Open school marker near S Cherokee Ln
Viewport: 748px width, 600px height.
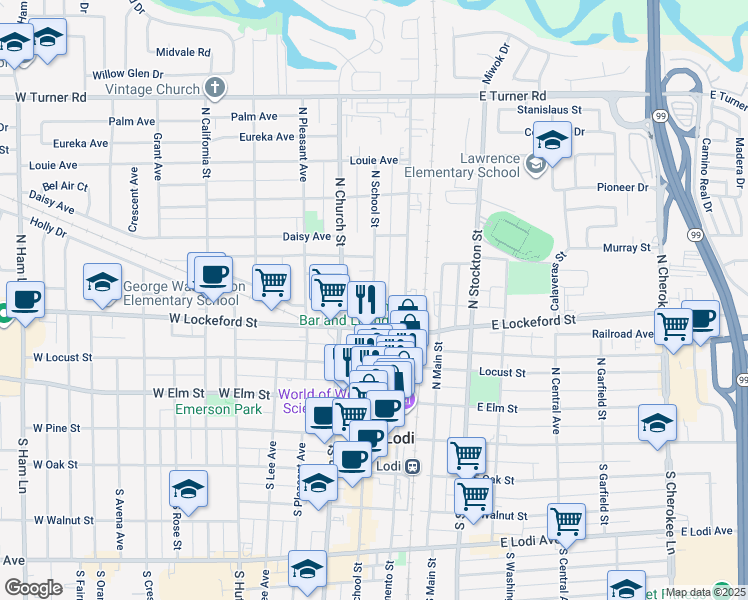pyautogui.click(x=657, y=422)
